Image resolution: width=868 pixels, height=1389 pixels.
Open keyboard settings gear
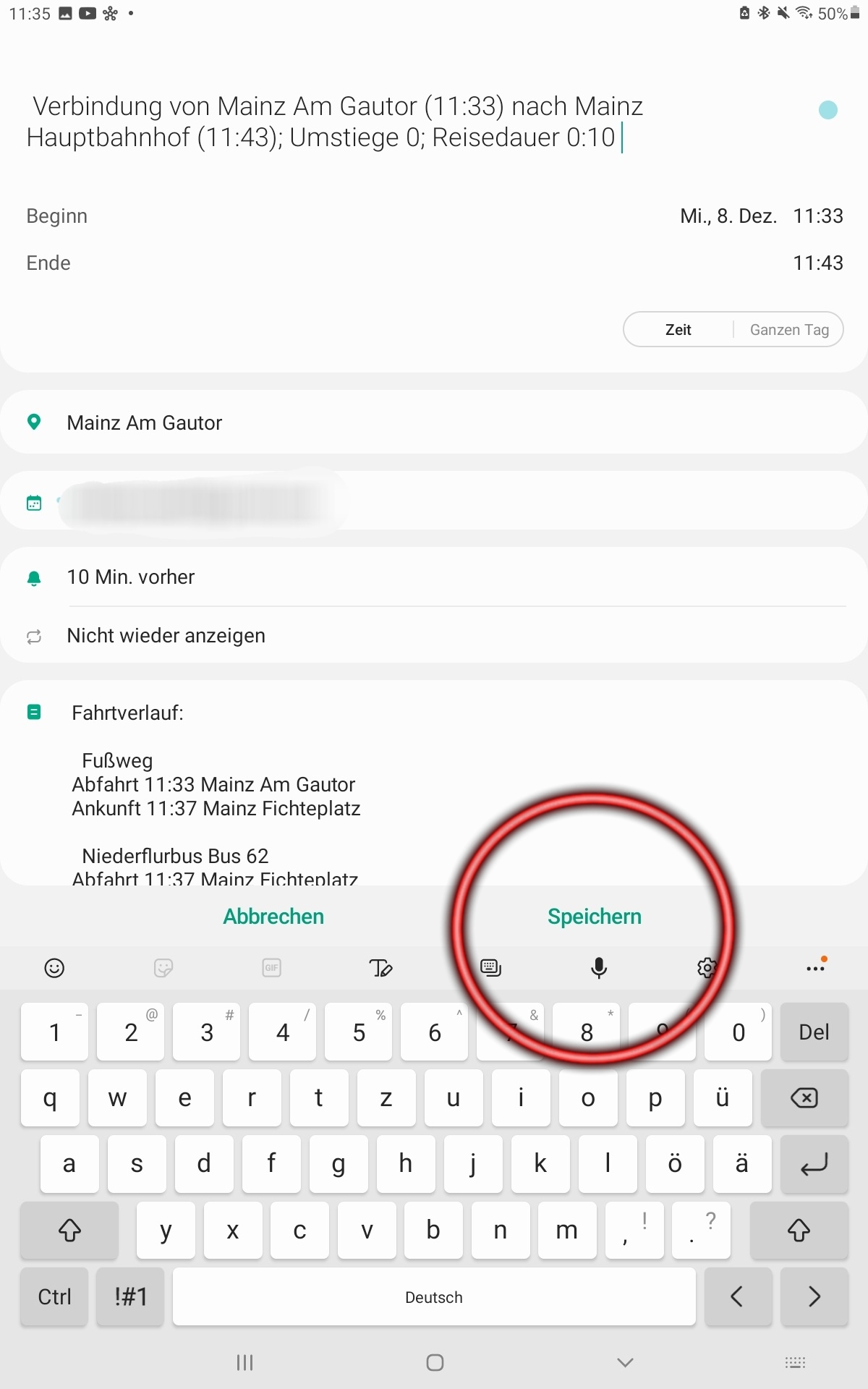[x=707, y=968]
